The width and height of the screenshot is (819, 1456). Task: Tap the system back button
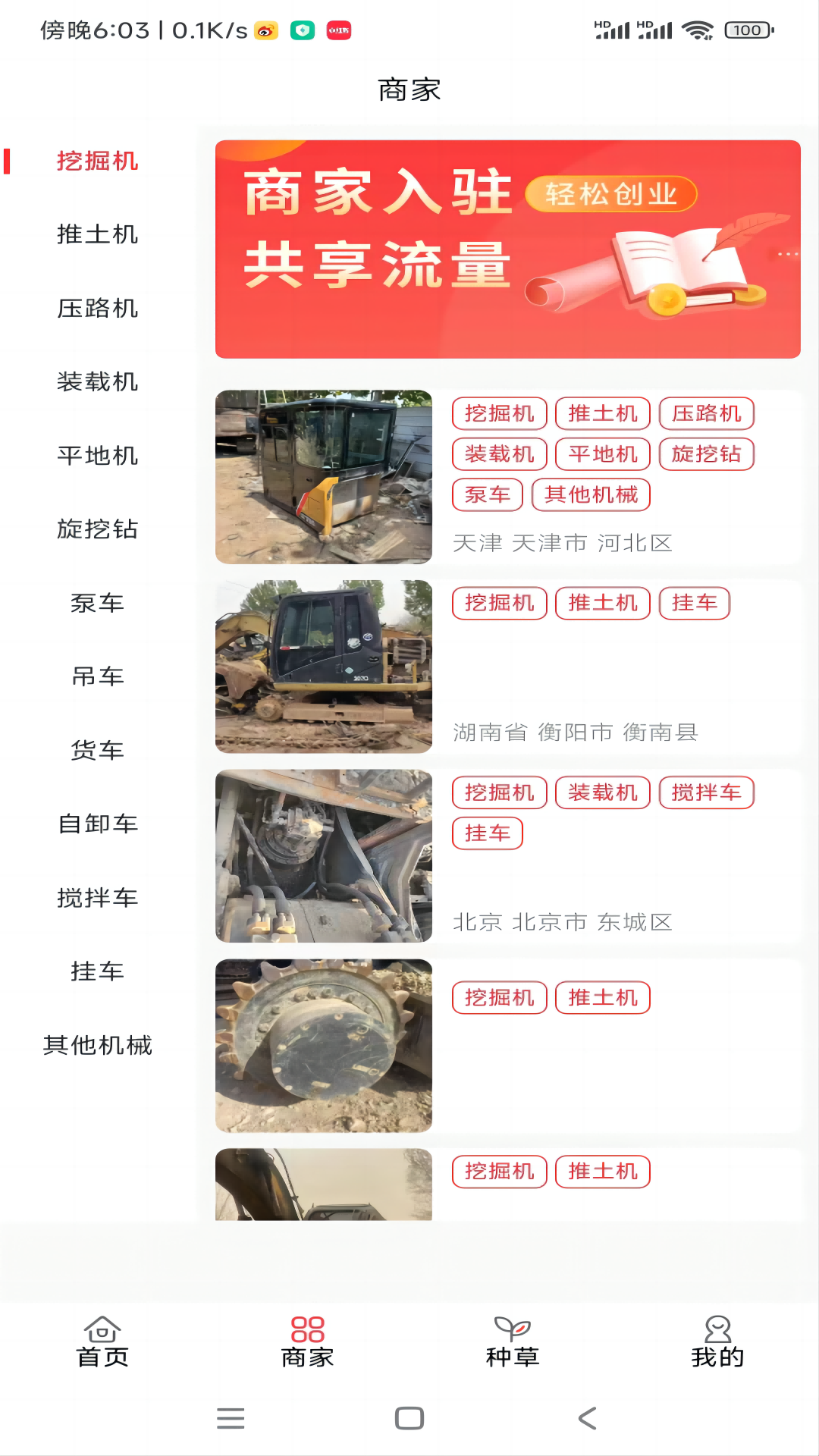point(588,1418)
